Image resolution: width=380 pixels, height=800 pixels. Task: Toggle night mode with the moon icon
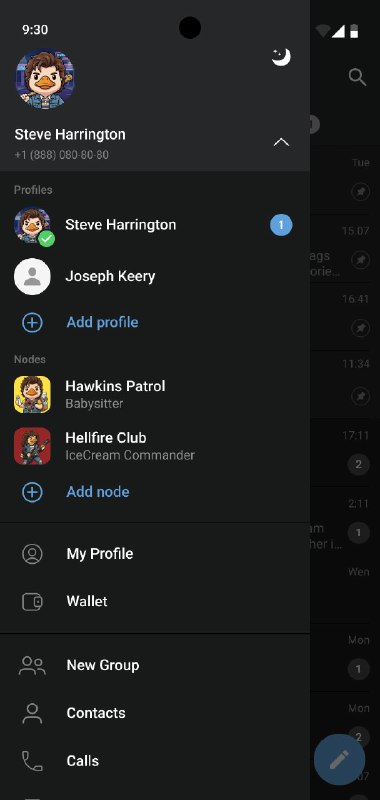point(281,57)
